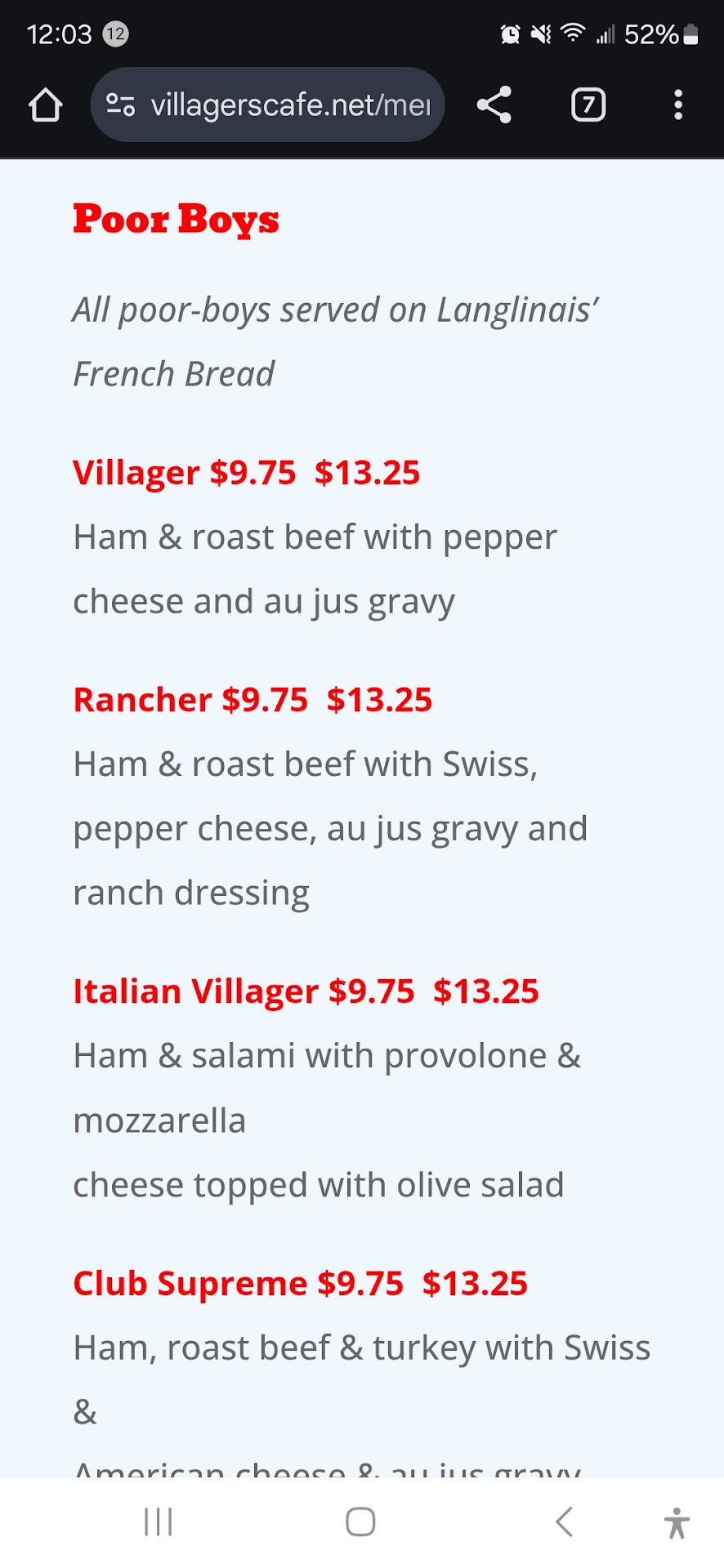Open the browser overflow menu

pos(677,105)
